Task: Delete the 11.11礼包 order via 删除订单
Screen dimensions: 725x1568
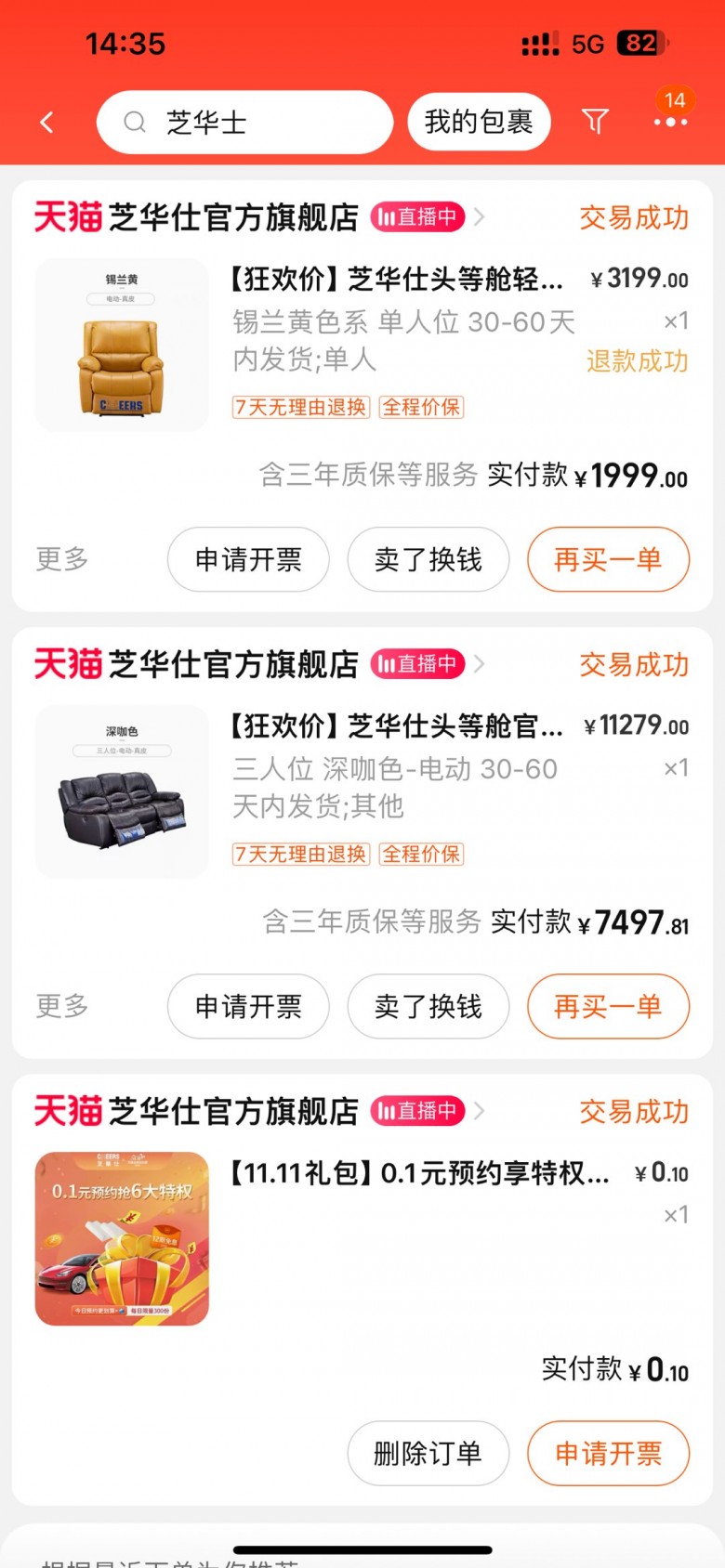Action: tap(428, 1453)
